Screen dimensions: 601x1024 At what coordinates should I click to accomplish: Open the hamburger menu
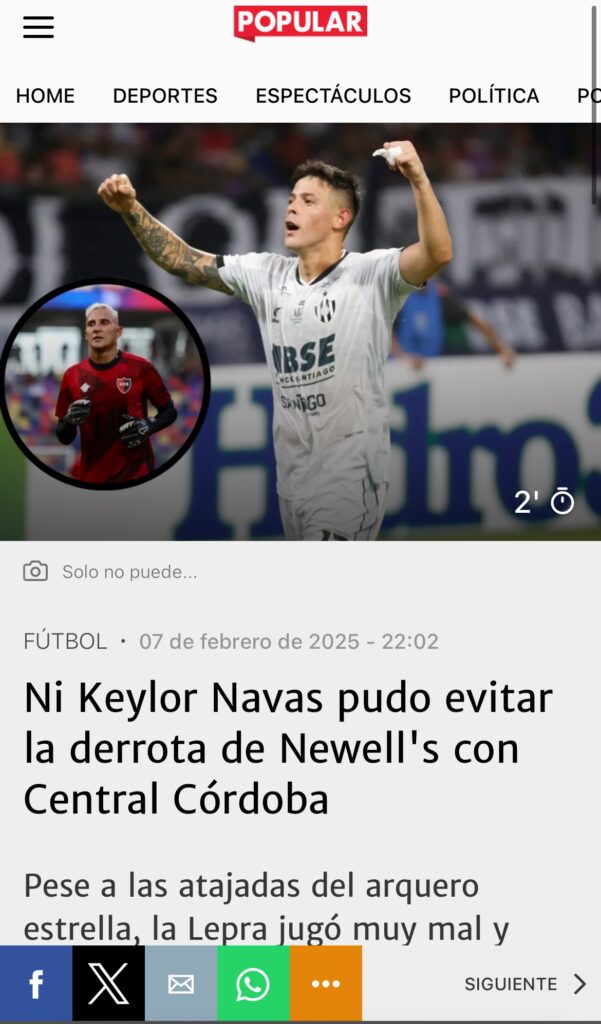[x=38, y=28]
